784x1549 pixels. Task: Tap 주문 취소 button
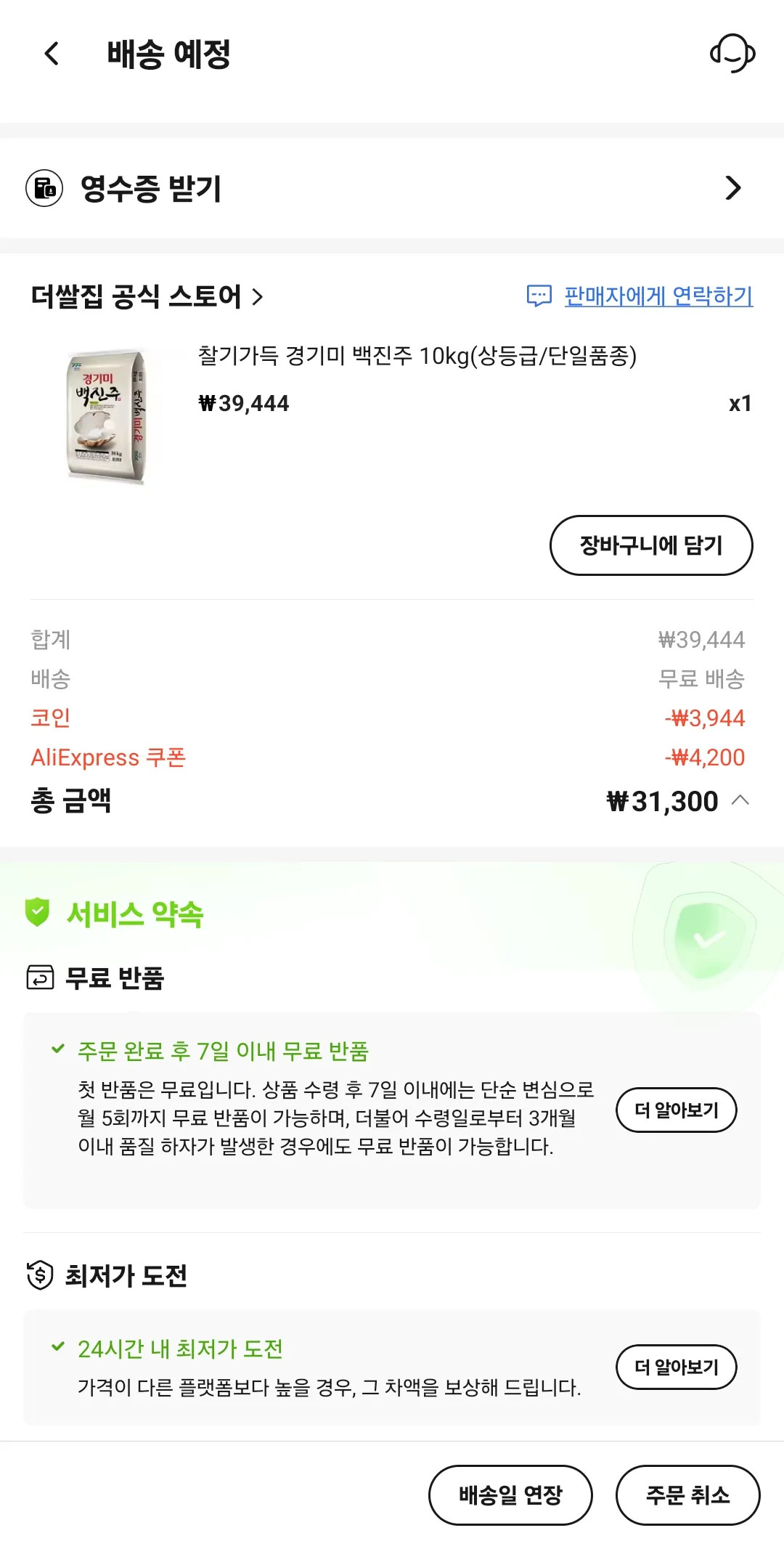point(687,1495)
